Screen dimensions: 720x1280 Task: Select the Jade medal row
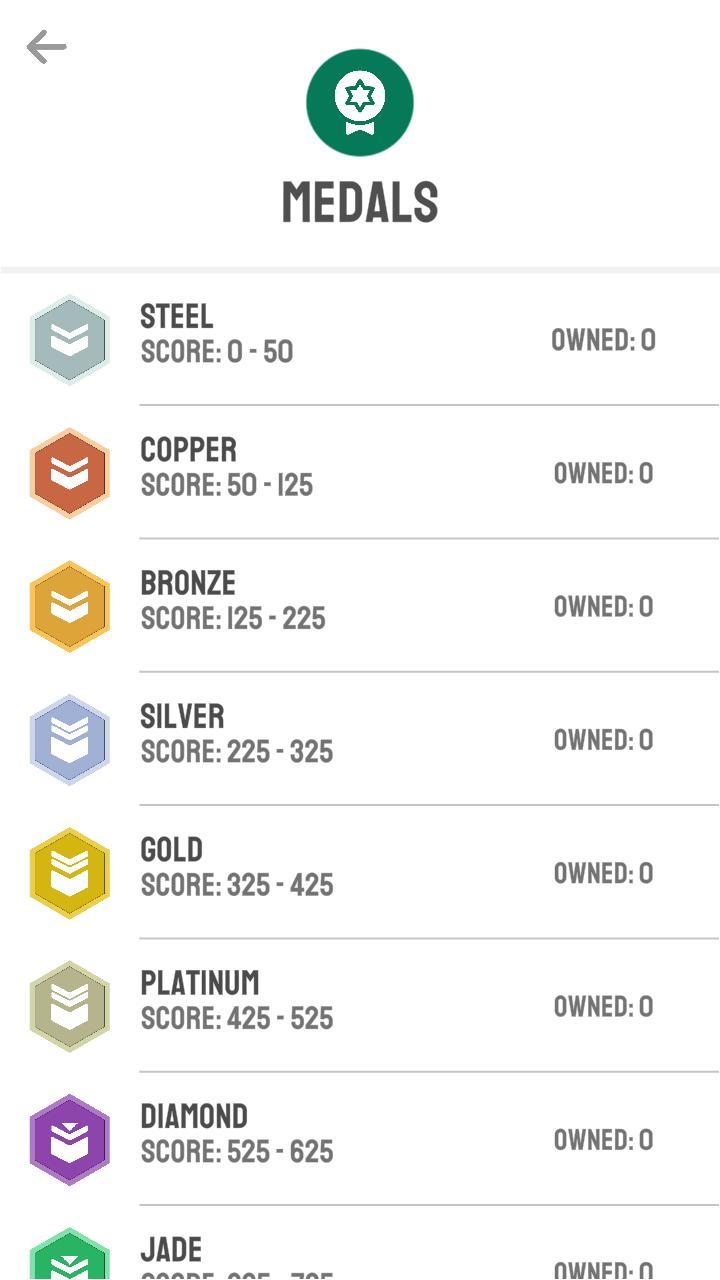360,1255
